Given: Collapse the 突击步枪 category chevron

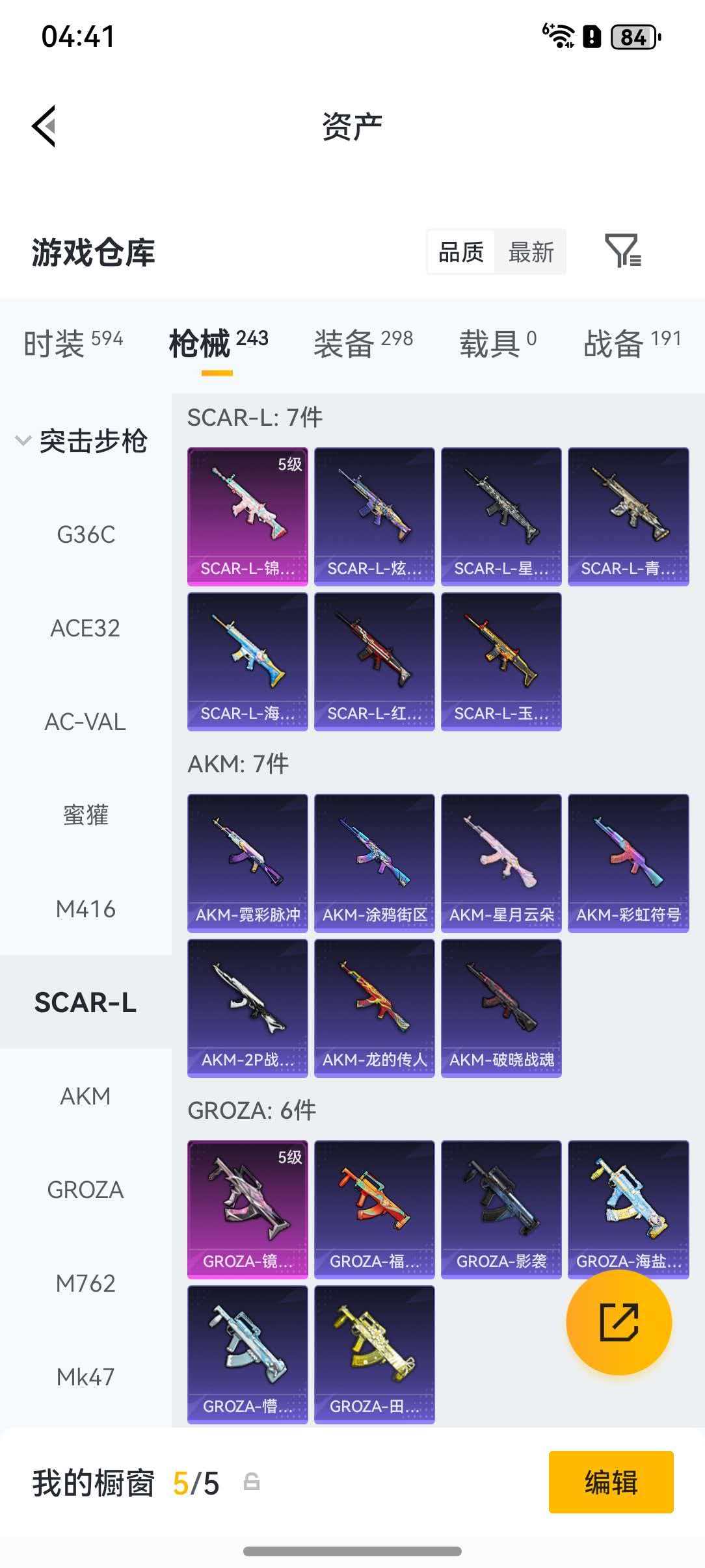Looking at the screenshot, I should point(22,440).
